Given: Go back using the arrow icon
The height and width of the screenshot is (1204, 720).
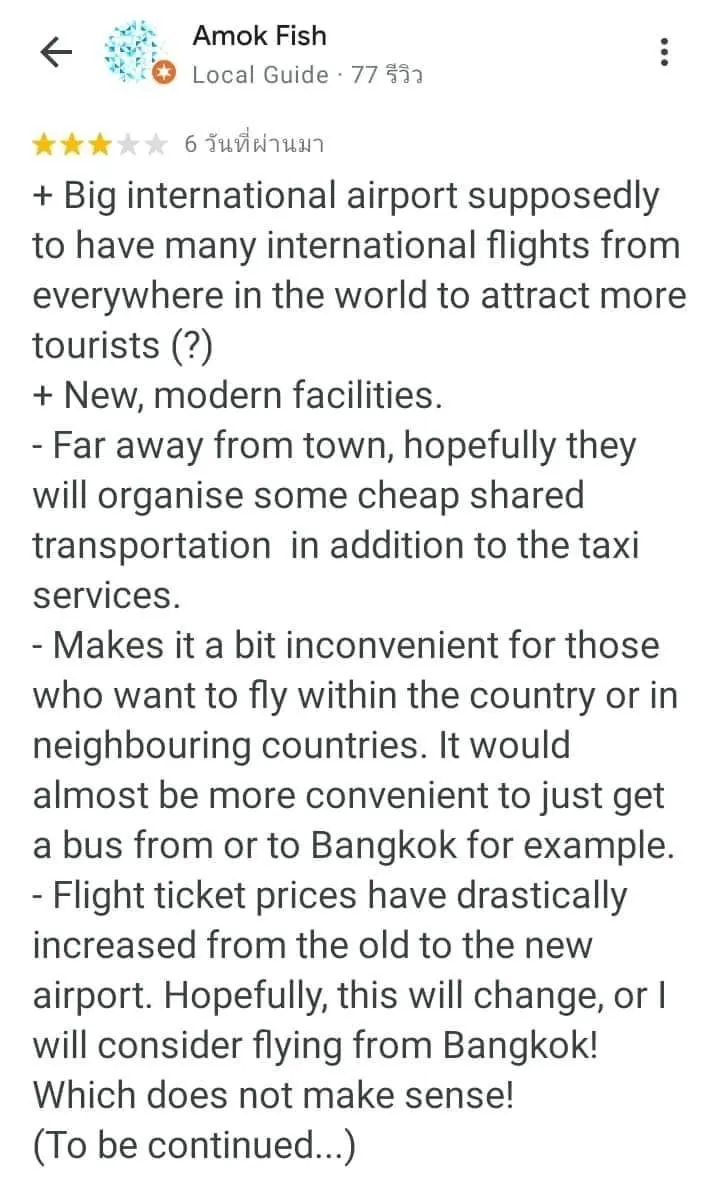Looking at the screenshot, I should click(x=56, y=52).
